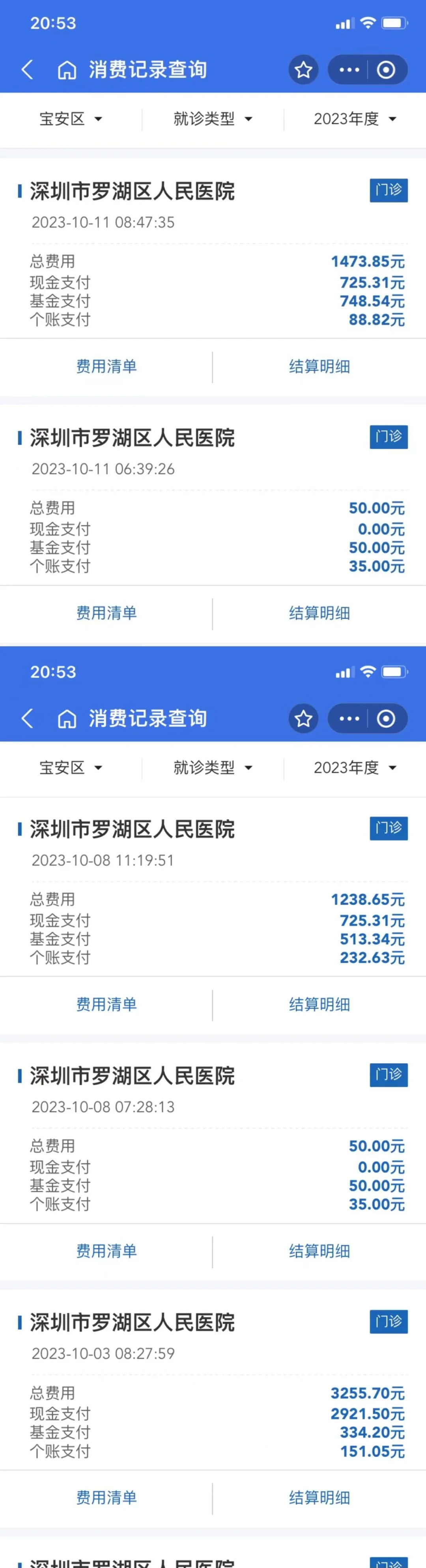Open 费用清单 for the 2023-10-11 06:39:26 record

[106, 613]
